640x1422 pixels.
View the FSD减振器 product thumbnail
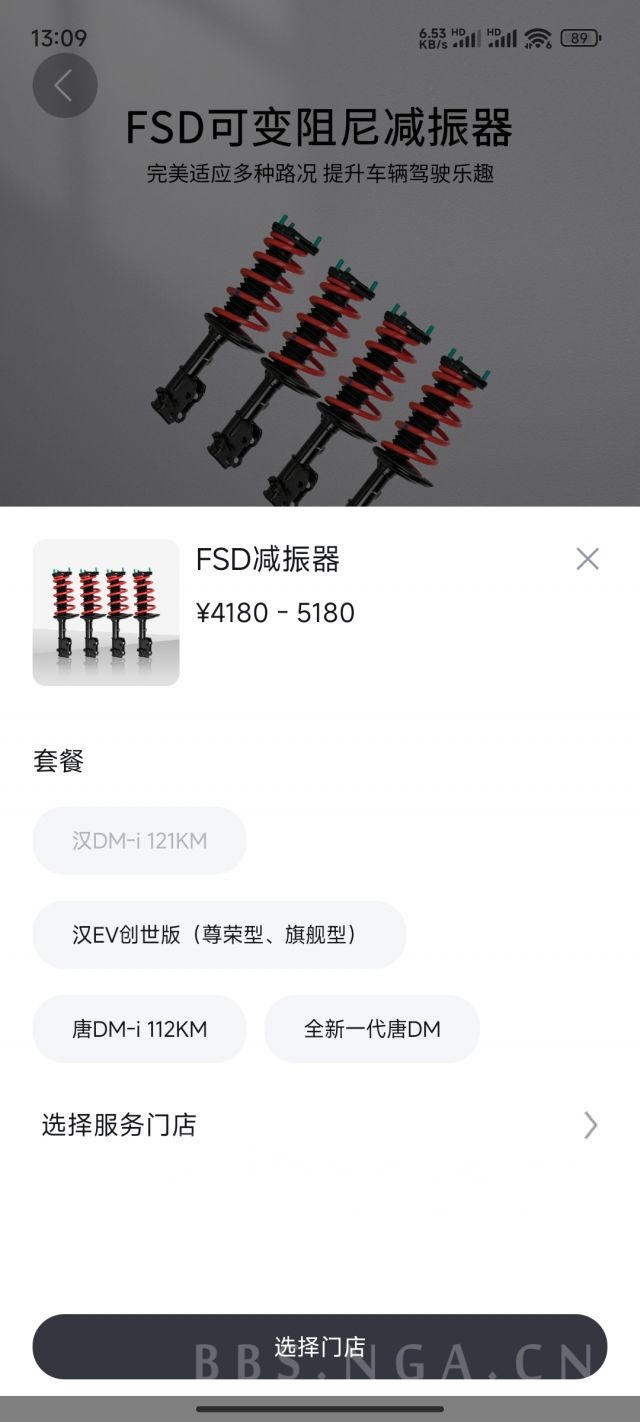coord(106,613)
